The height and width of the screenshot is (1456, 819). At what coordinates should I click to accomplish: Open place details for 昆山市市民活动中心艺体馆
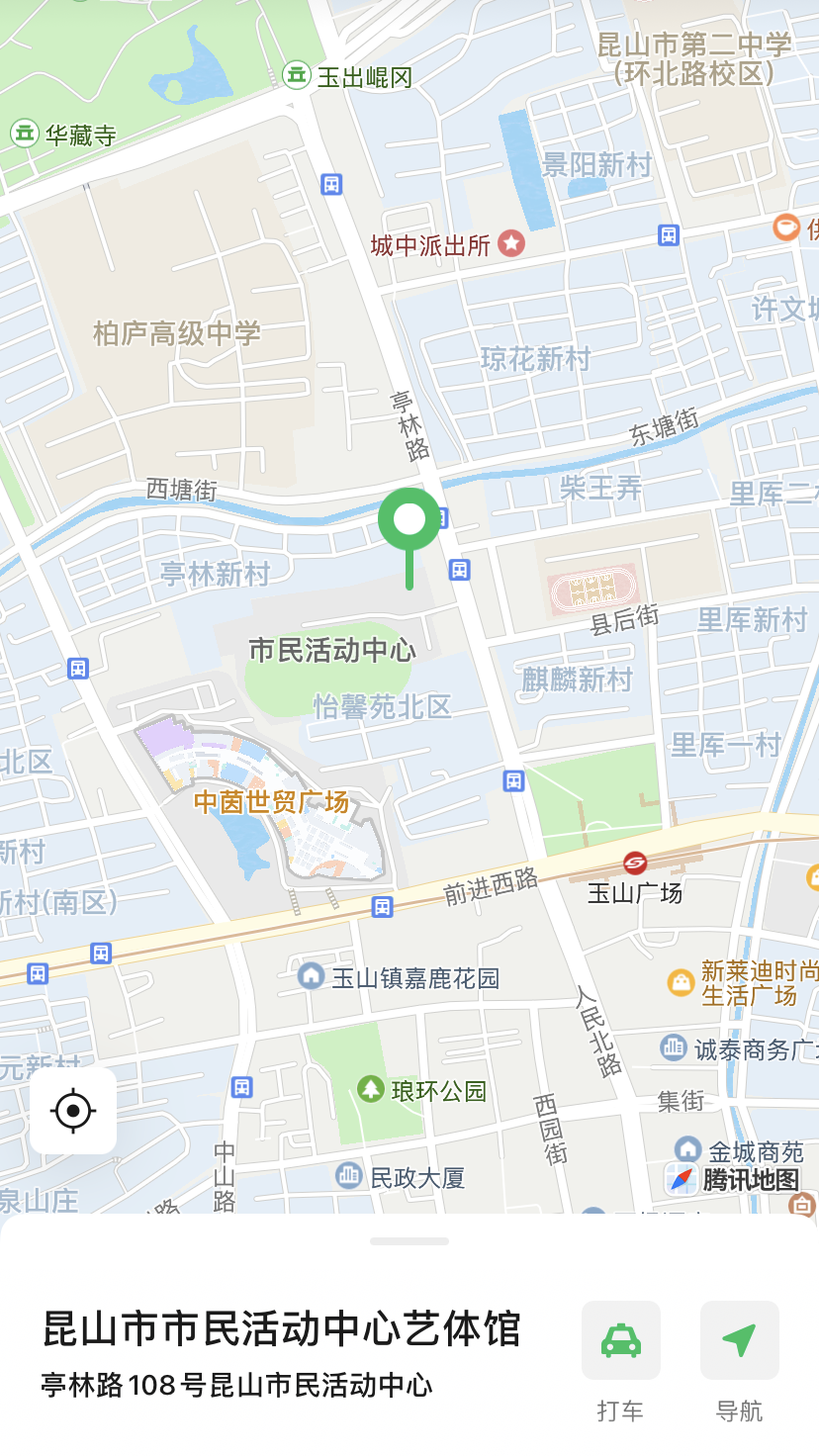281,1329
